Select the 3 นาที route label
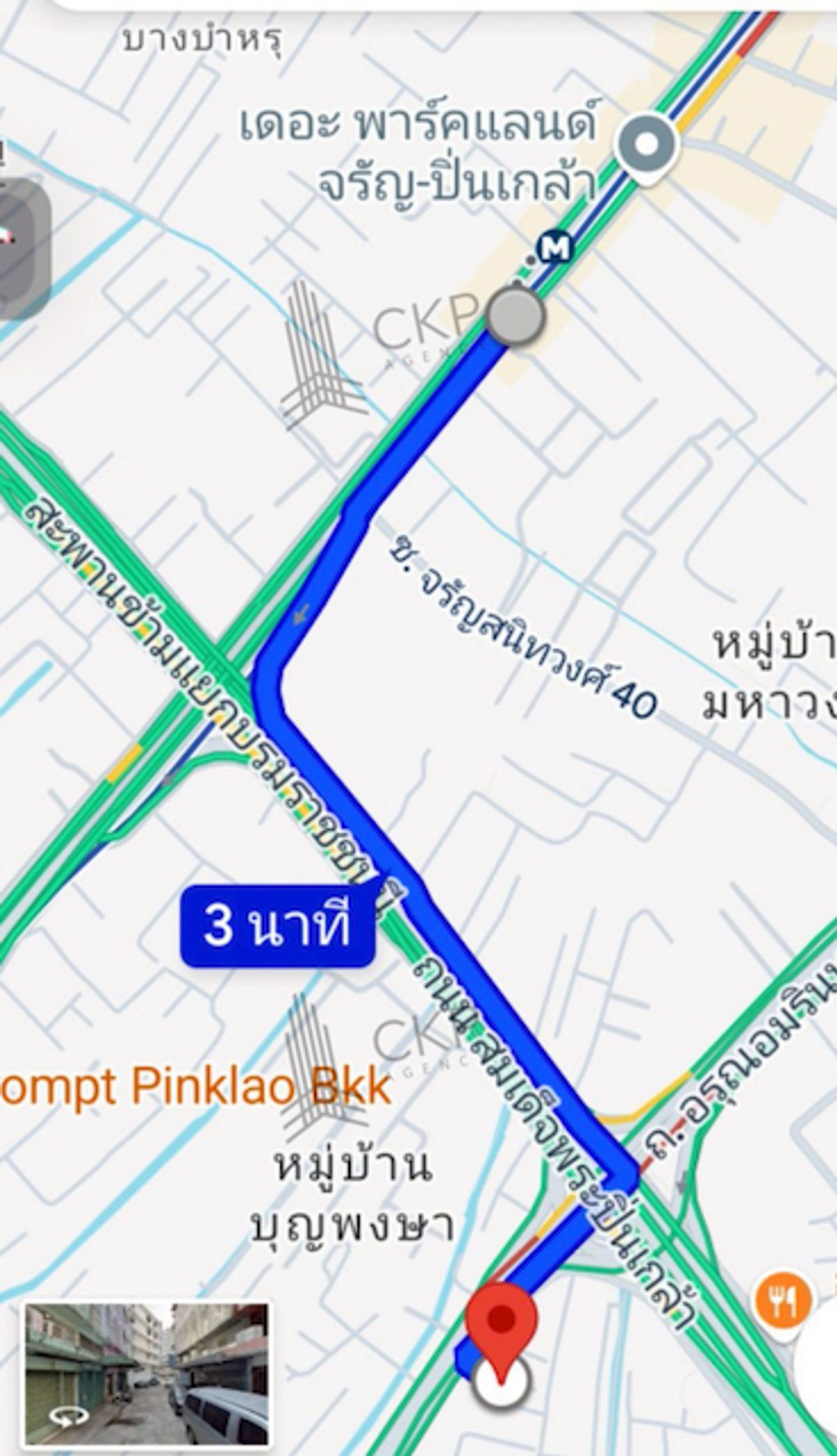The height and width of the screenshot is (1456, 837). point(278,927)
